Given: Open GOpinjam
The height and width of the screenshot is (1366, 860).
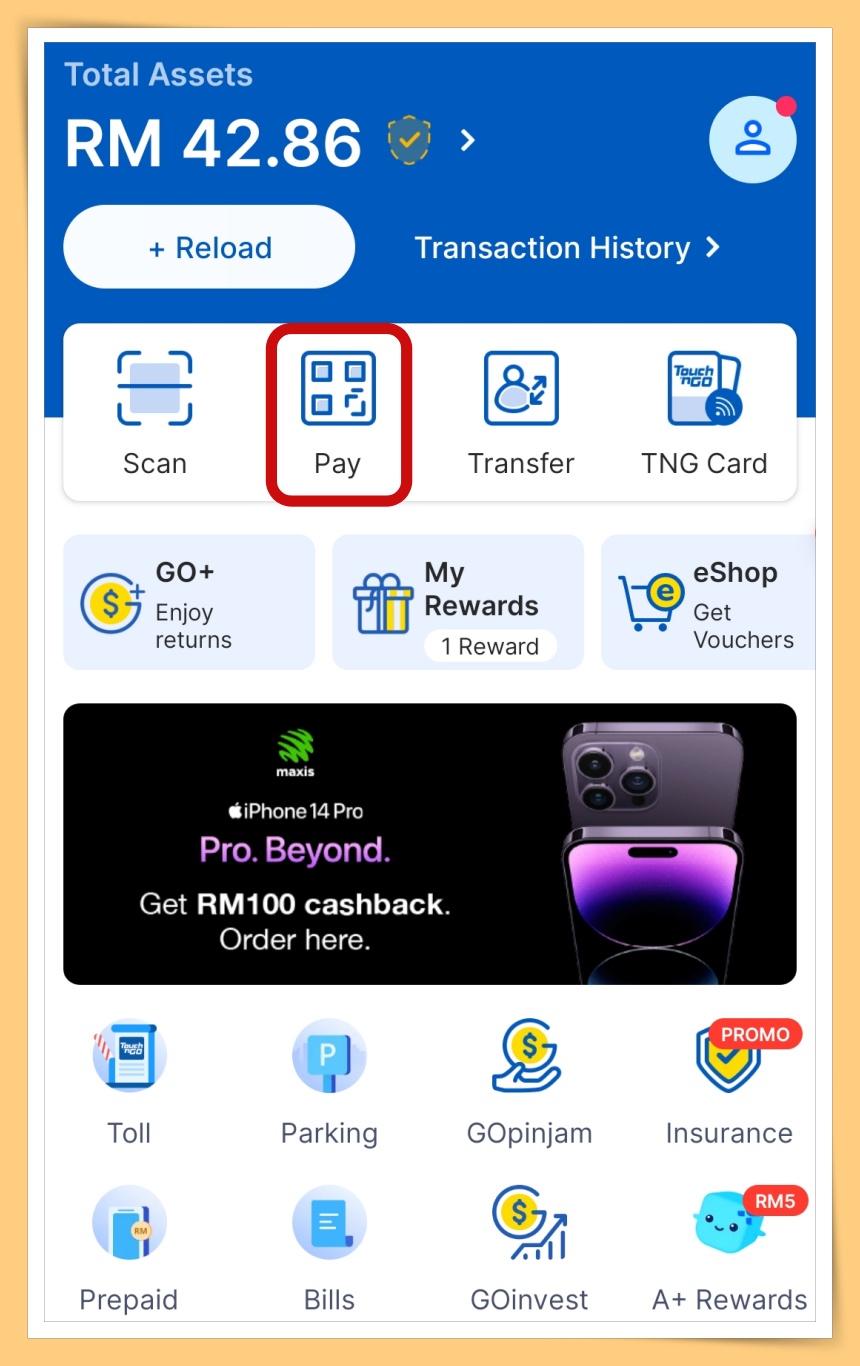Looking at the screenshot, I should (x=529, y=1080).
